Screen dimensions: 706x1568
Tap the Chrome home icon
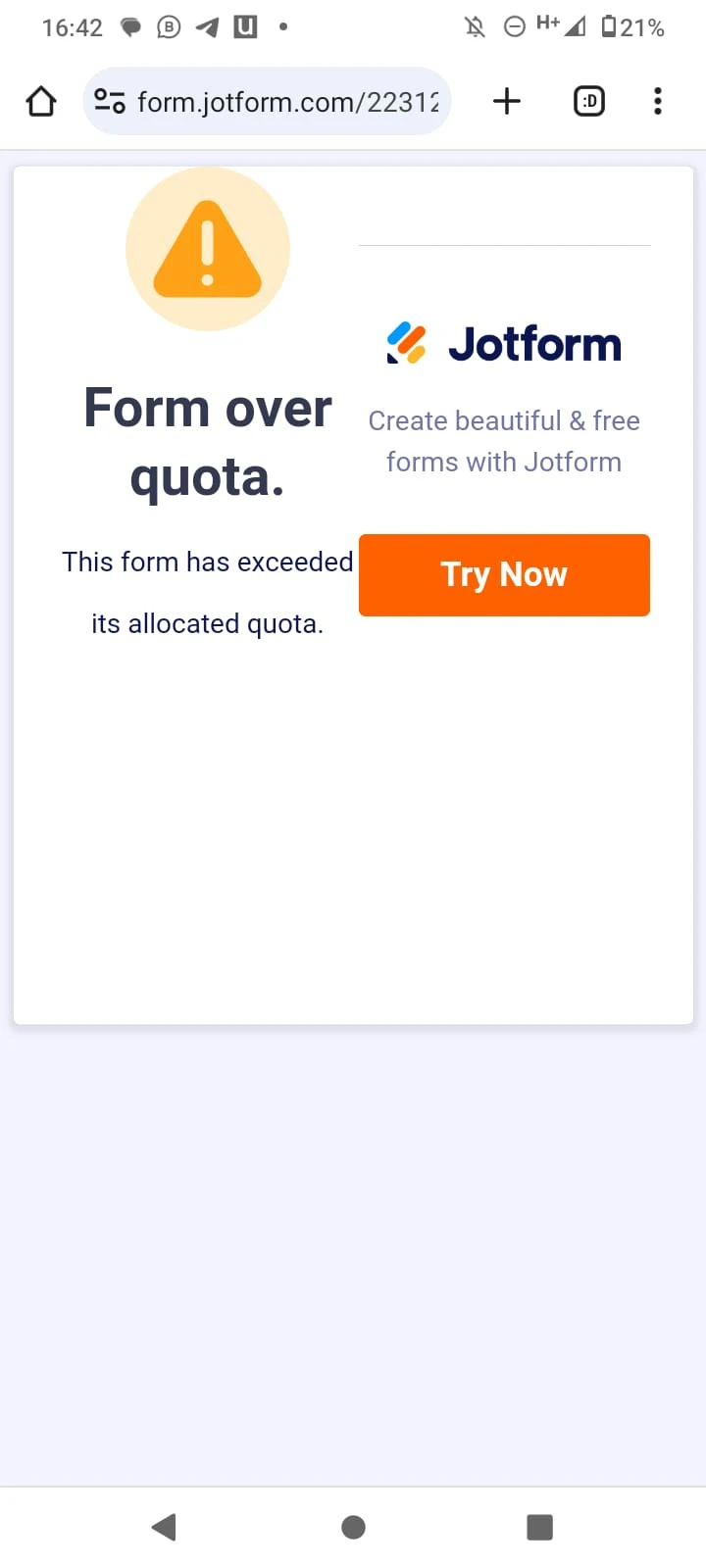coord(40,101)
